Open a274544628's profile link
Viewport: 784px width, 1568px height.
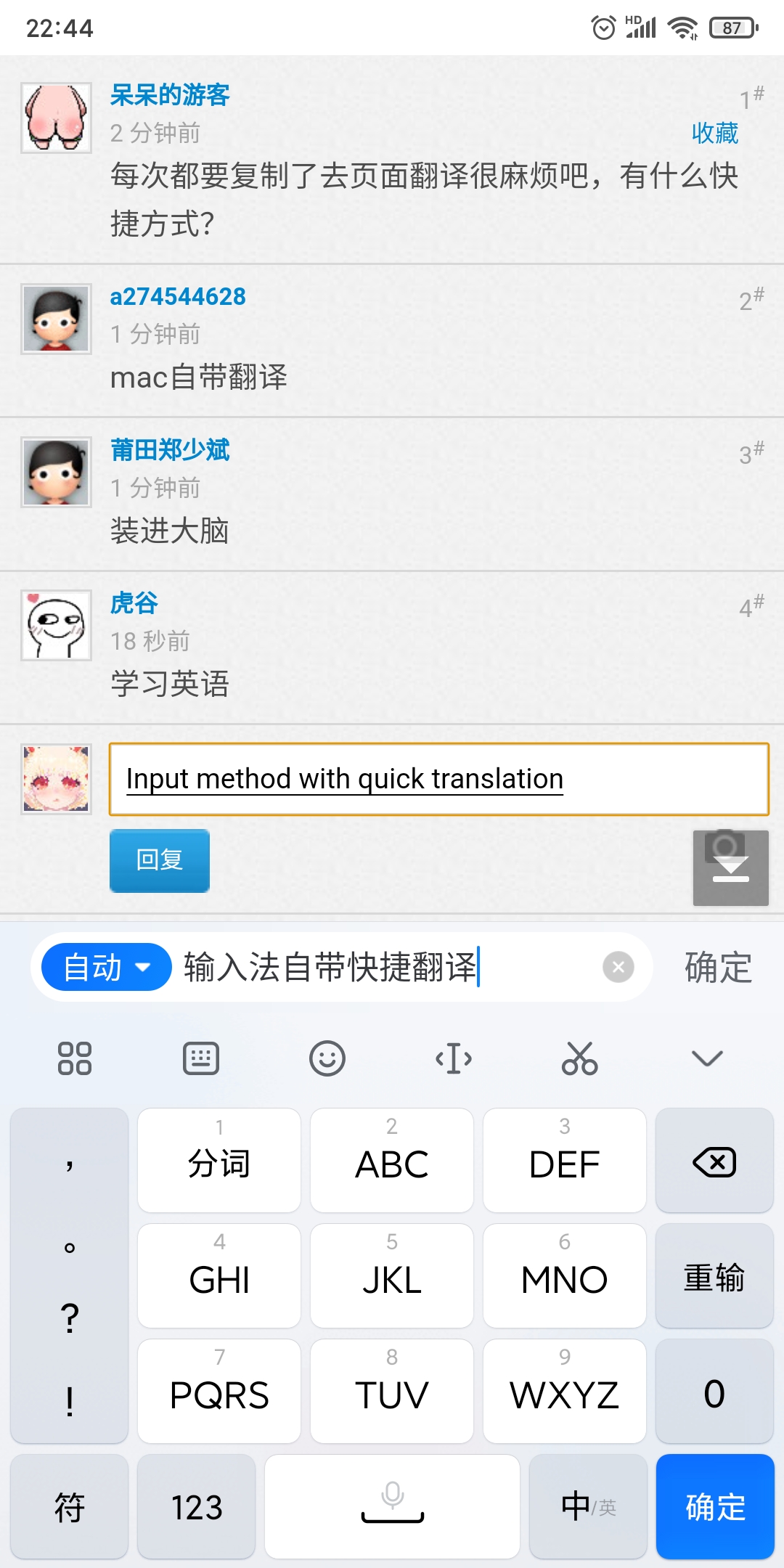178,296
